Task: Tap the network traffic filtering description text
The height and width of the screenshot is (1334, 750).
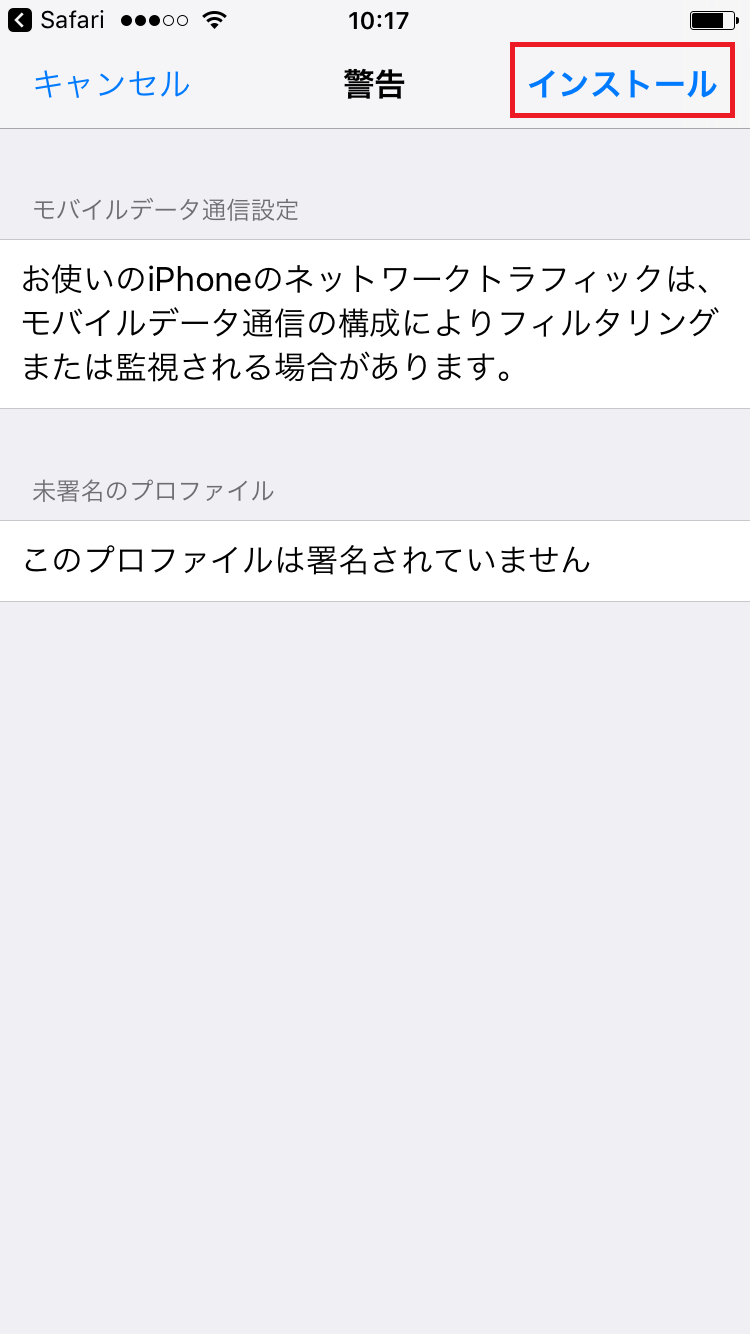Action: [375, 322]
